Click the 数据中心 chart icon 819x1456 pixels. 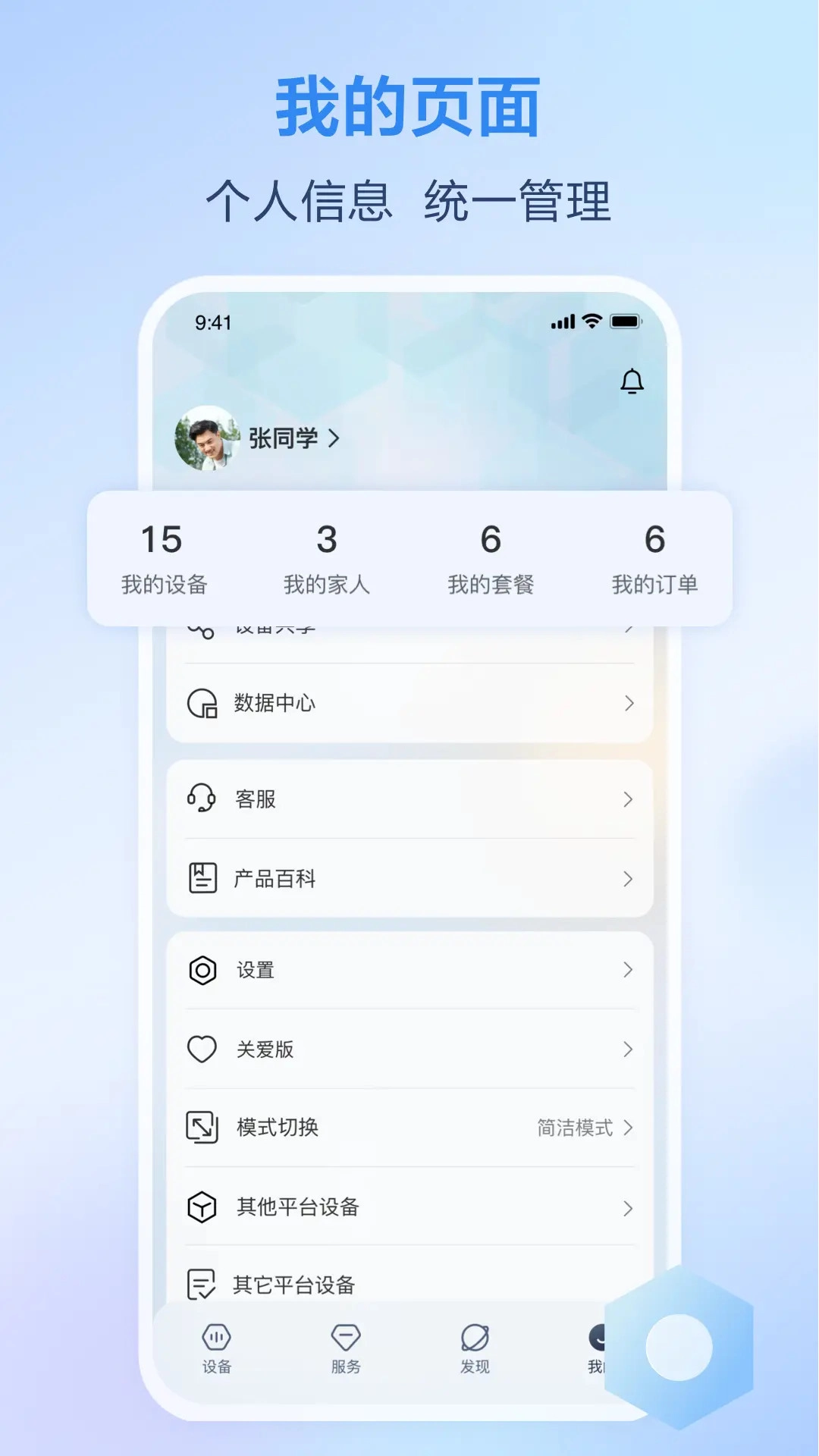coord(202,704)
